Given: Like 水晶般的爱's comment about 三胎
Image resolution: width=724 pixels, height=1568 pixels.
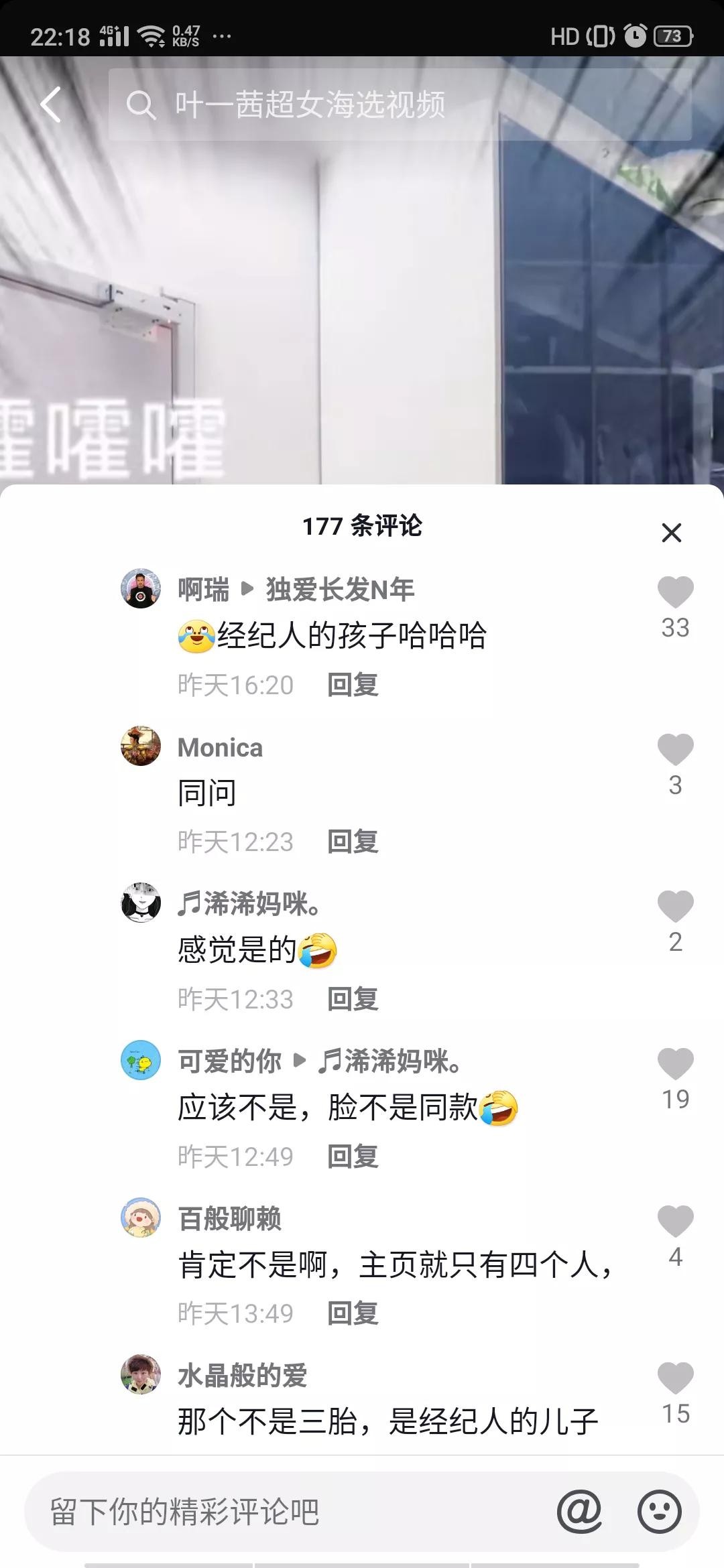Looking at the screenshot, I should tap(675, 1378).
